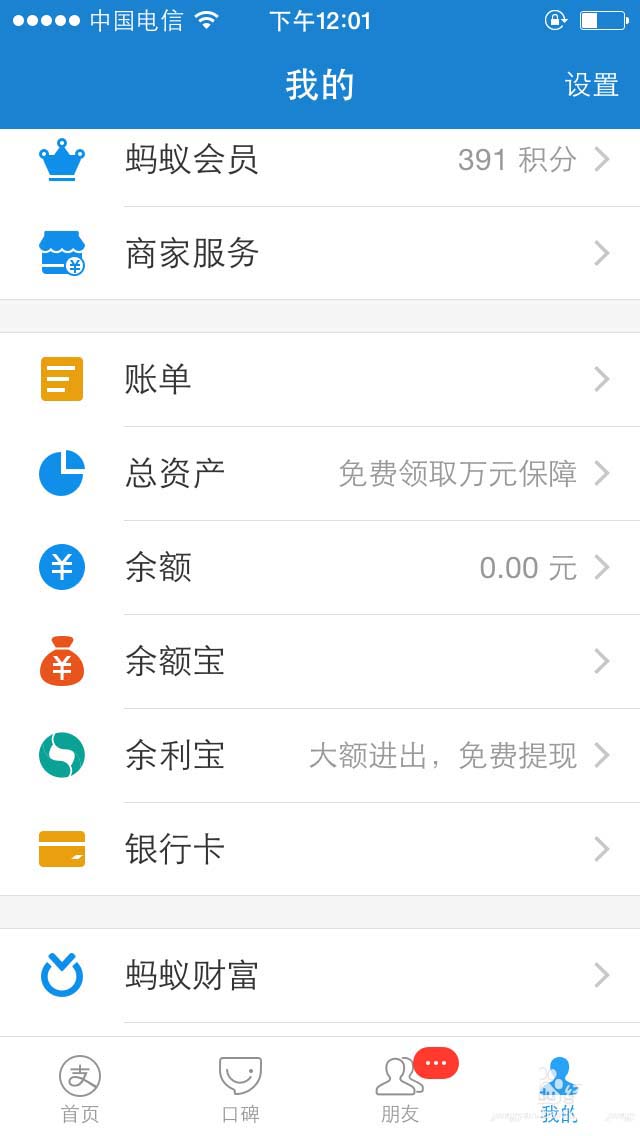Open 总资产 overview
640x1136 pixels.
pyautogui.click(x=320, y=473)
